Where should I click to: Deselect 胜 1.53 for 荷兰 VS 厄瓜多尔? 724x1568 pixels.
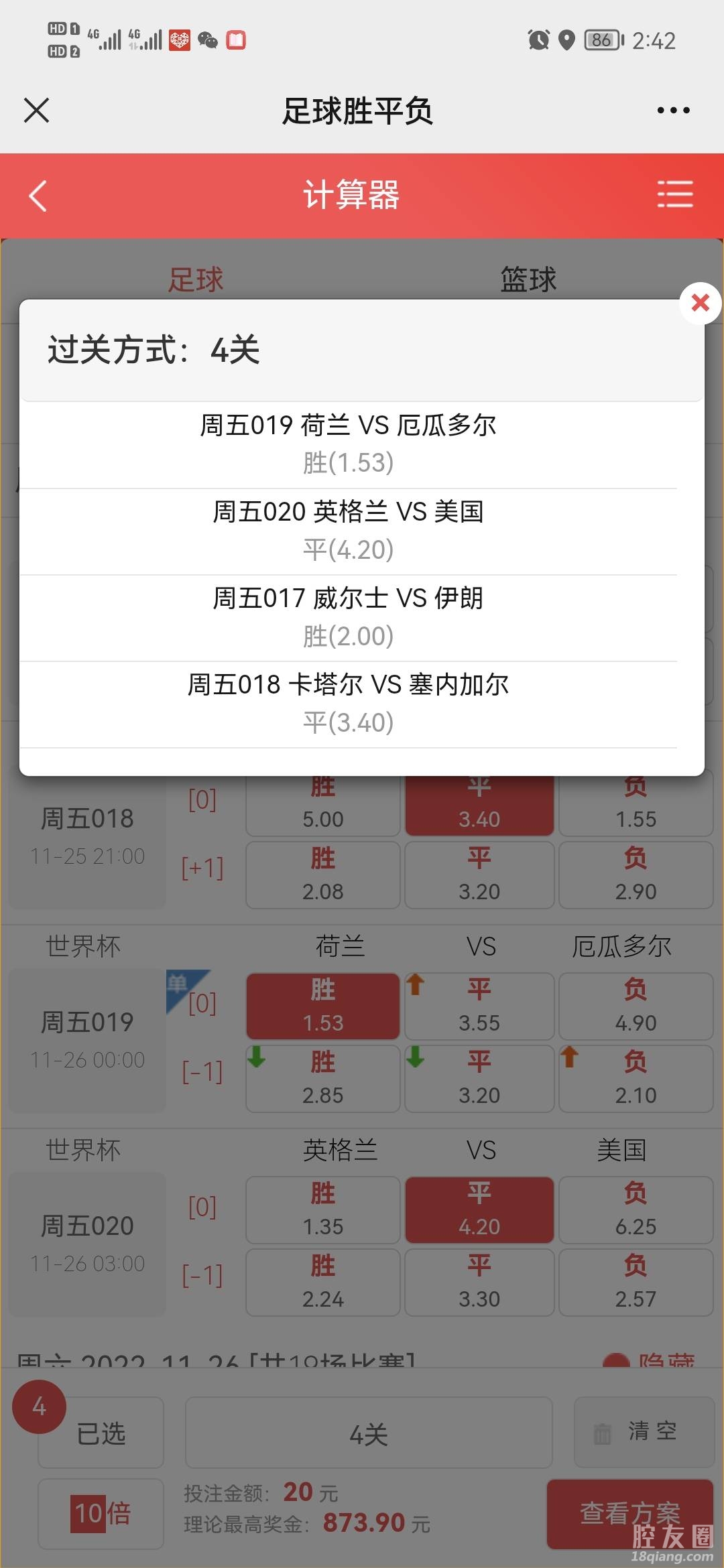tap(322, 1006)
